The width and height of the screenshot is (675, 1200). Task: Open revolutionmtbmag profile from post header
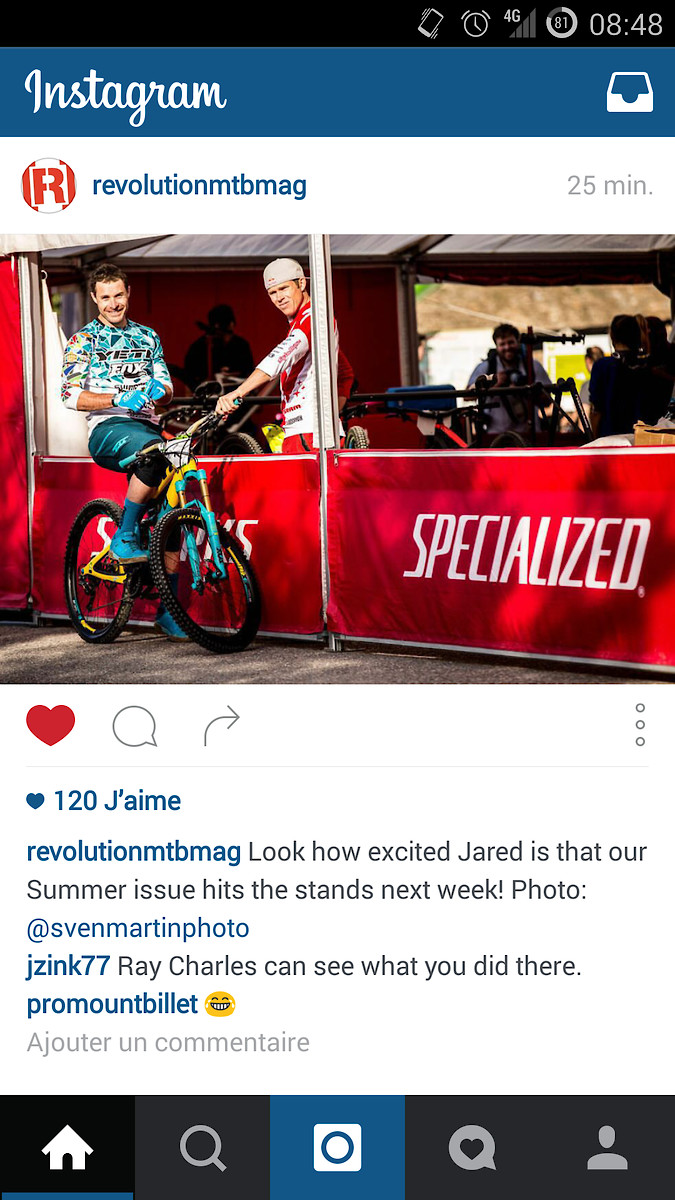[199, 185]
